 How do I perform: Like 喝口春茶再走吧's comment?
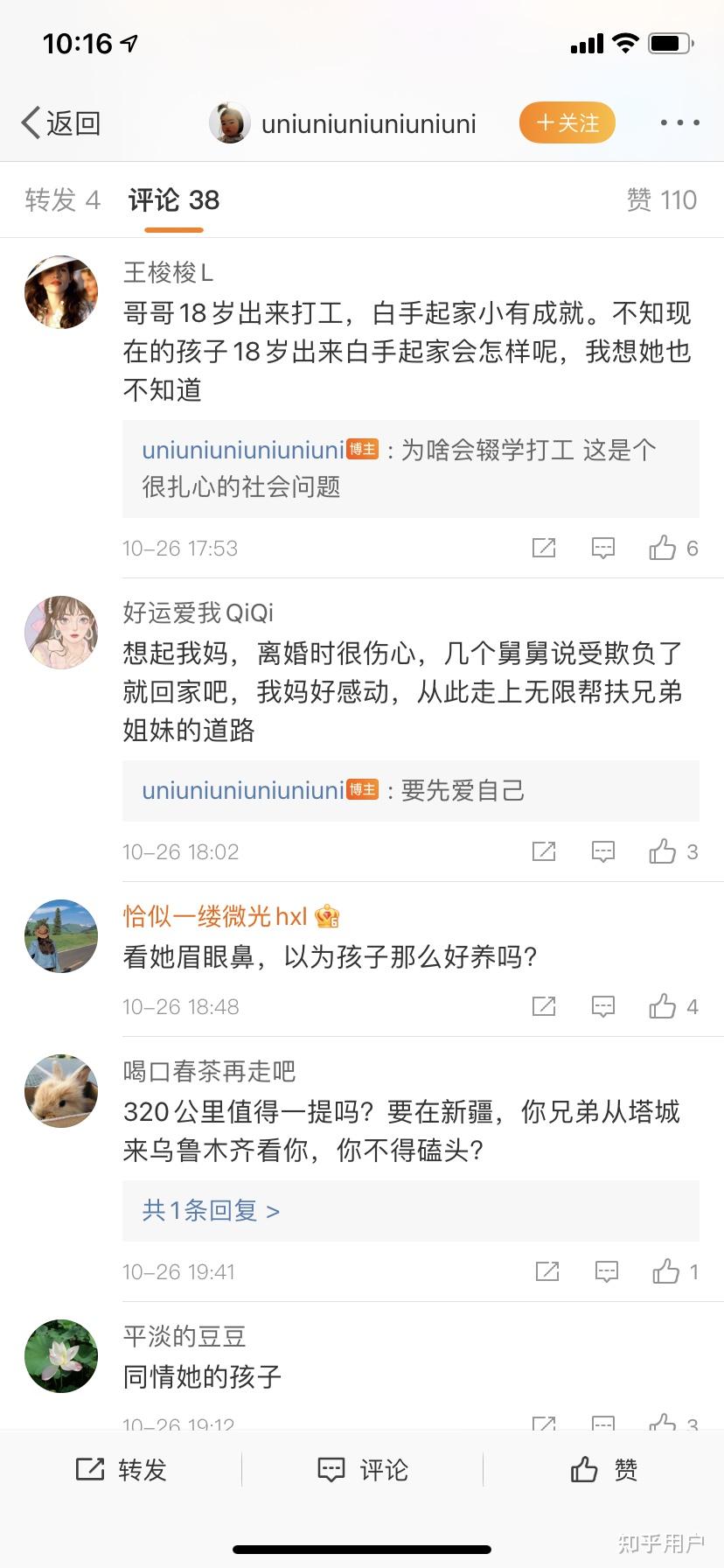[x=666, y=1272]
